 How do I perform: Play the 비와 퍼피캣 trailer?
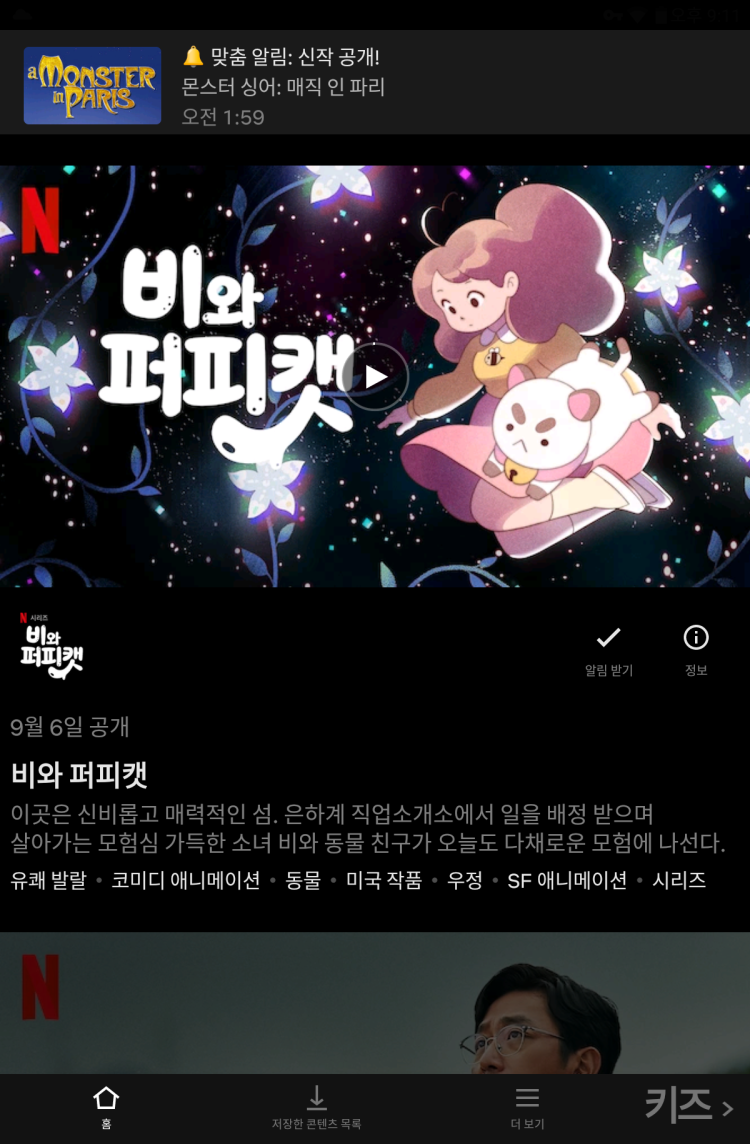[x=375, y=377]
